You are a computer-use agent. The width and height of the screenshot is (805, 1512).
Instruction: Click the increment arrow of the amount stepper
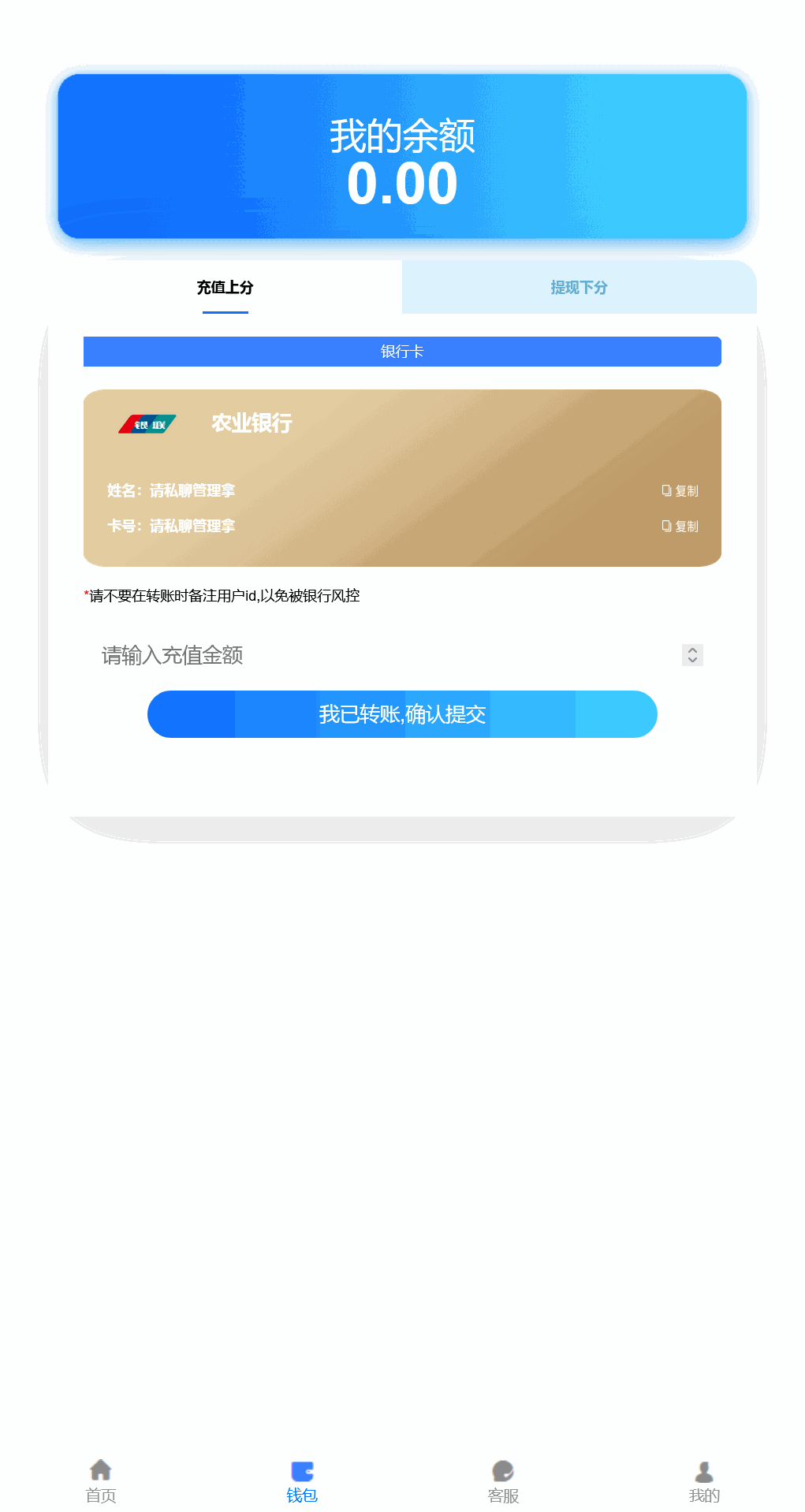[691, 650]
